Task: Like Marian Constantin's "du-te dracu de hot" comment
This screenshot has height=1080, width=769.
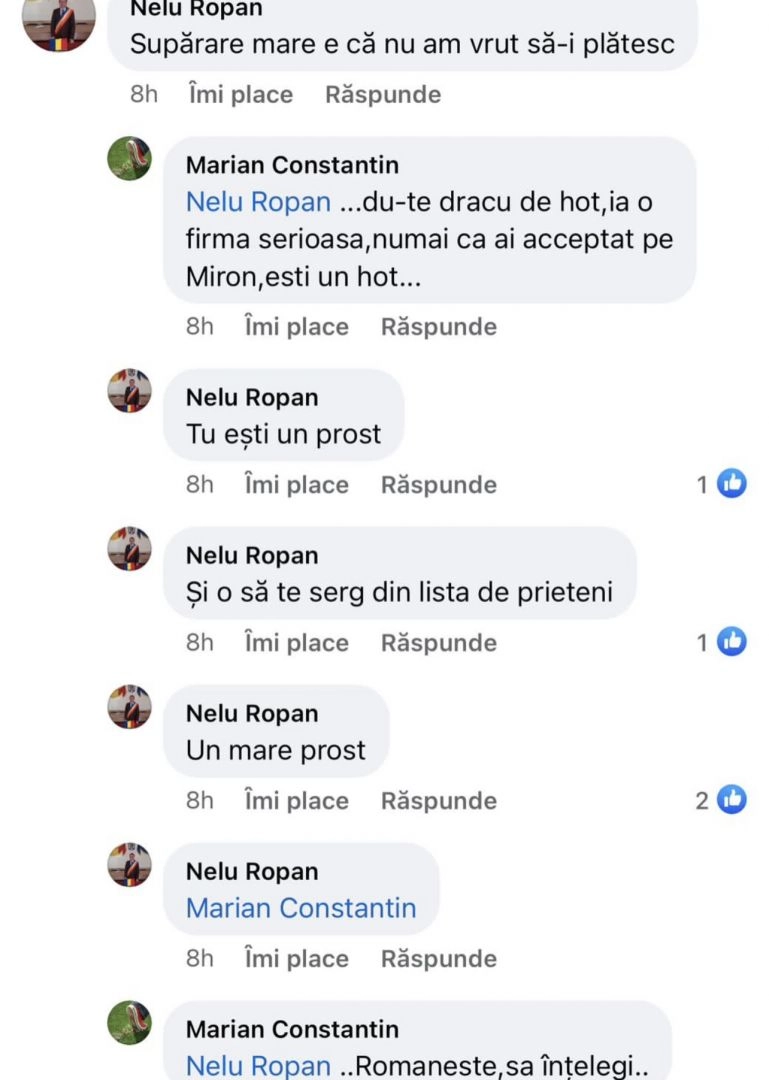Action: 296,327
